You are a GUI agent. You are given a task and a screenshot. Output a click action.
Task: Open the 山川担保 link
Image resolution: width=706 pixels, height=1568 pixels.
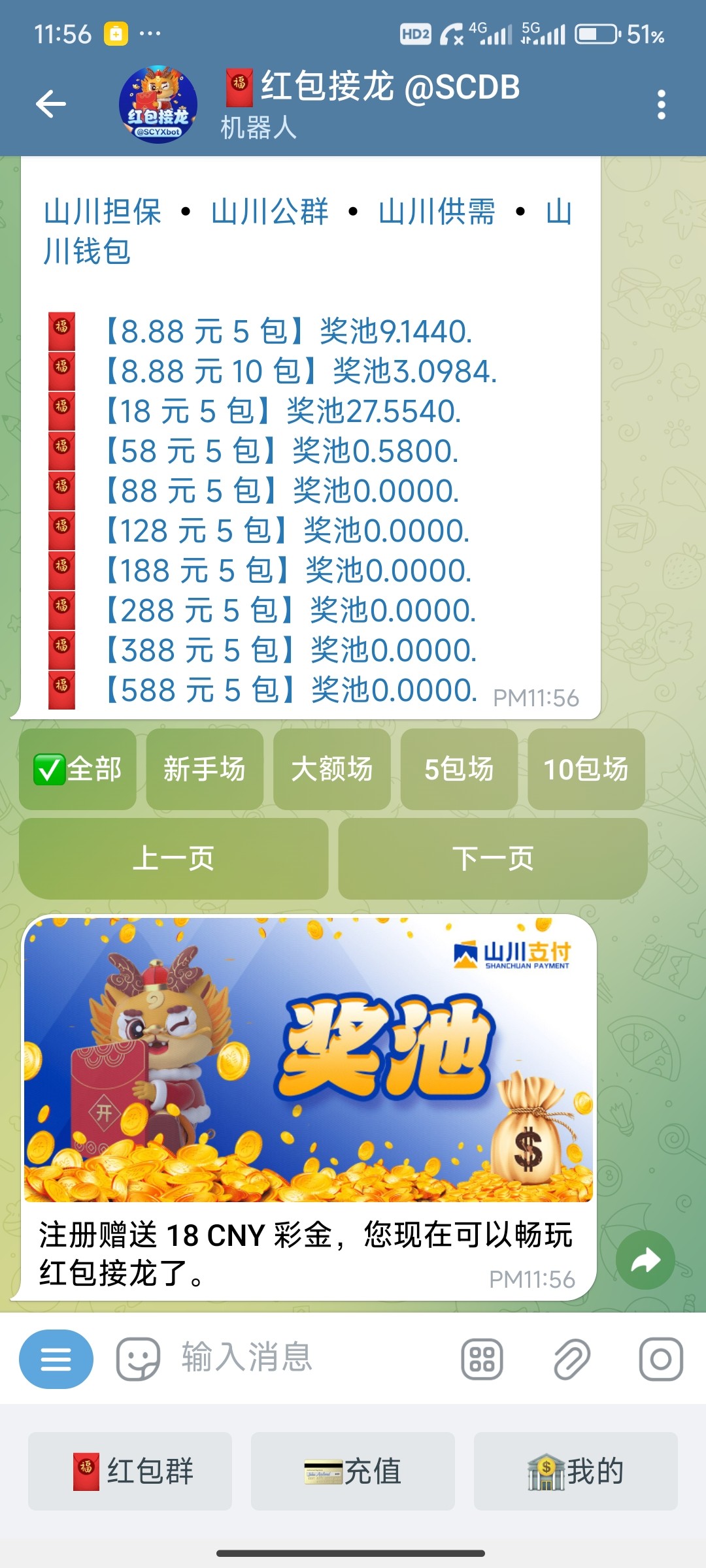click(x=103, y=212)
